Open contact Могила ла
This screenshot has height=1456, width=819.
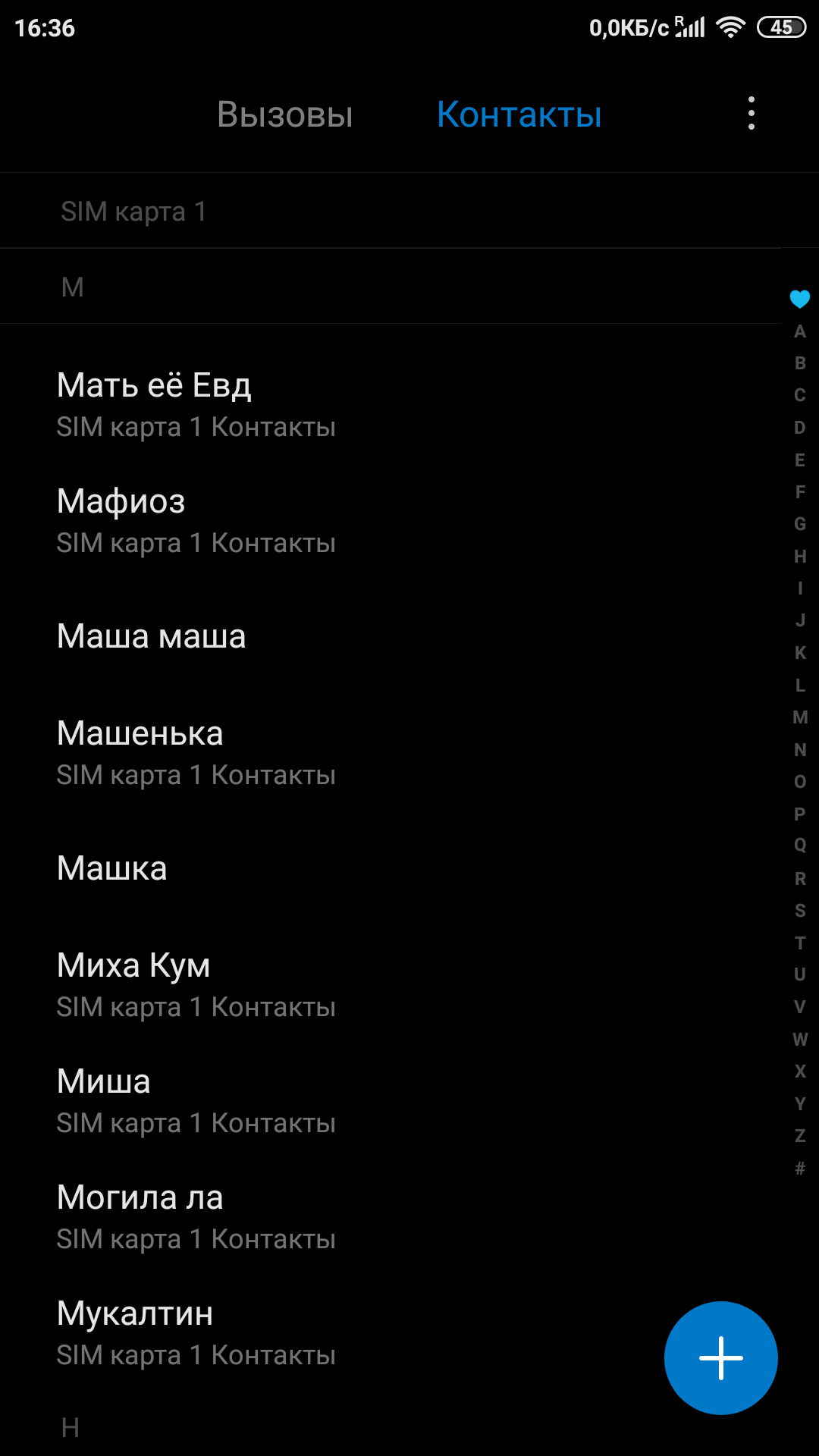pos(391,1217)
